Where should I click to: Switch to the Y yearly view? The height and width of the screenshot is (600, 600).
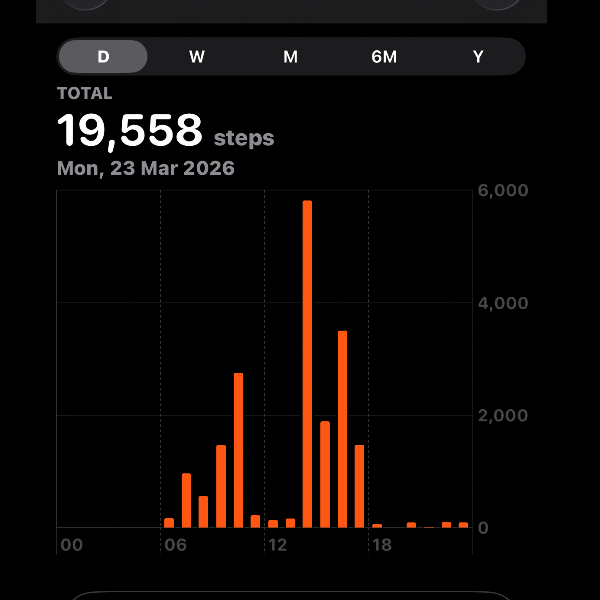click(x=478, y=57)
